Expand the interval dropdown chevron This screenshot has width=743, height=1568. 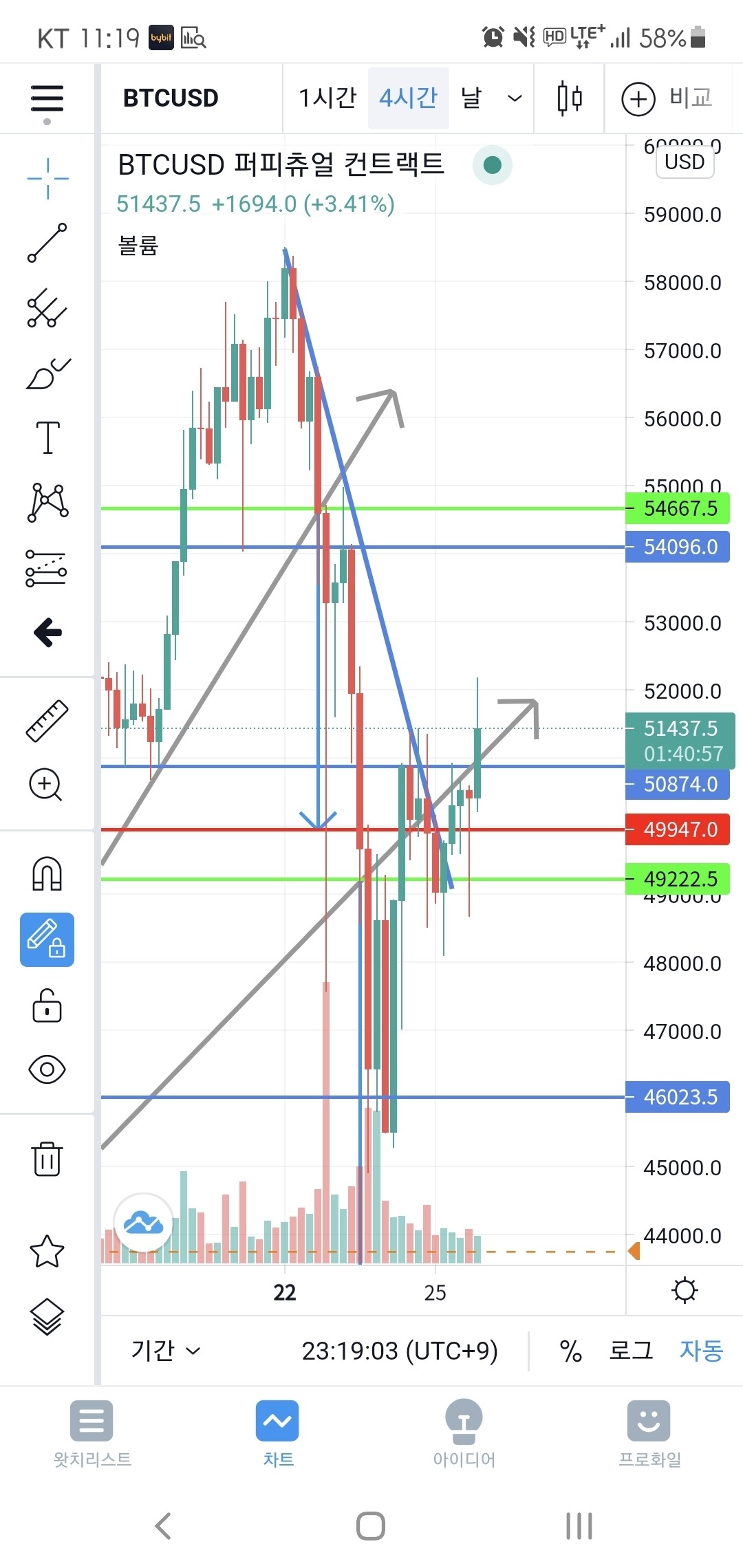(x=514, y=99)
